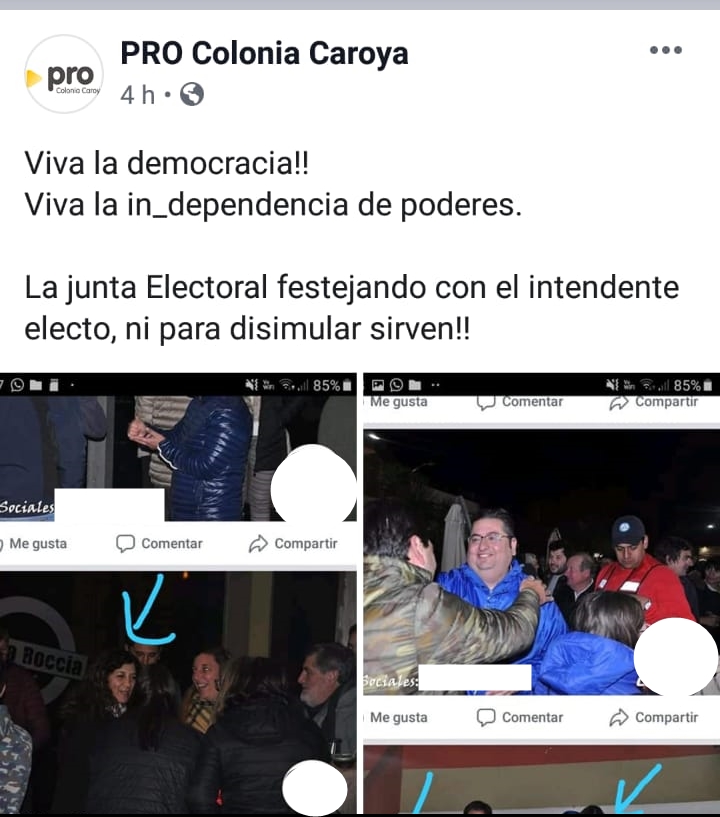Open PRO Colonia Caroya's profile picture
Viewport: 720px width, 817px height.
pos(64,75)
